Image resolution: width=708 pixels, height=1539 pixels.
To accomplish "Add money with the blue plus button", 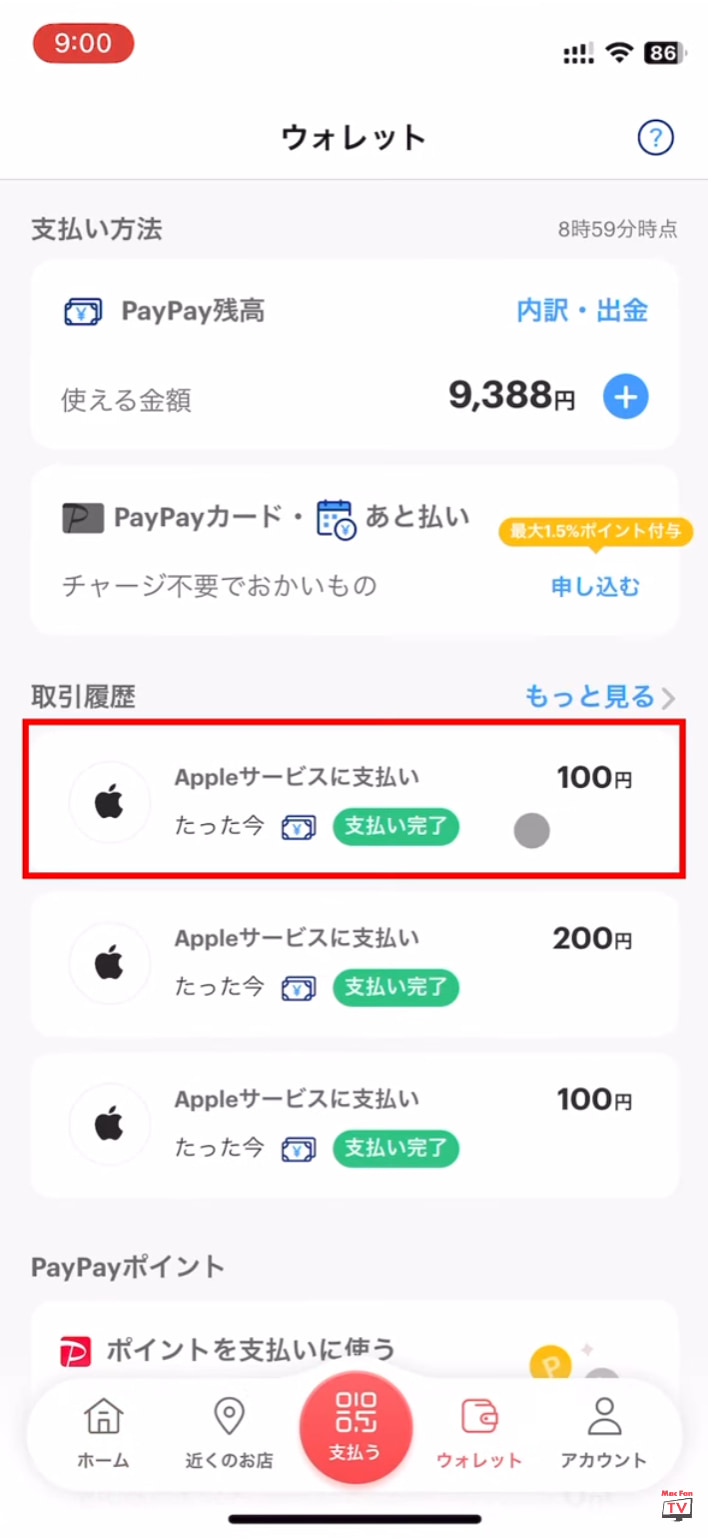I will [625, 398].
